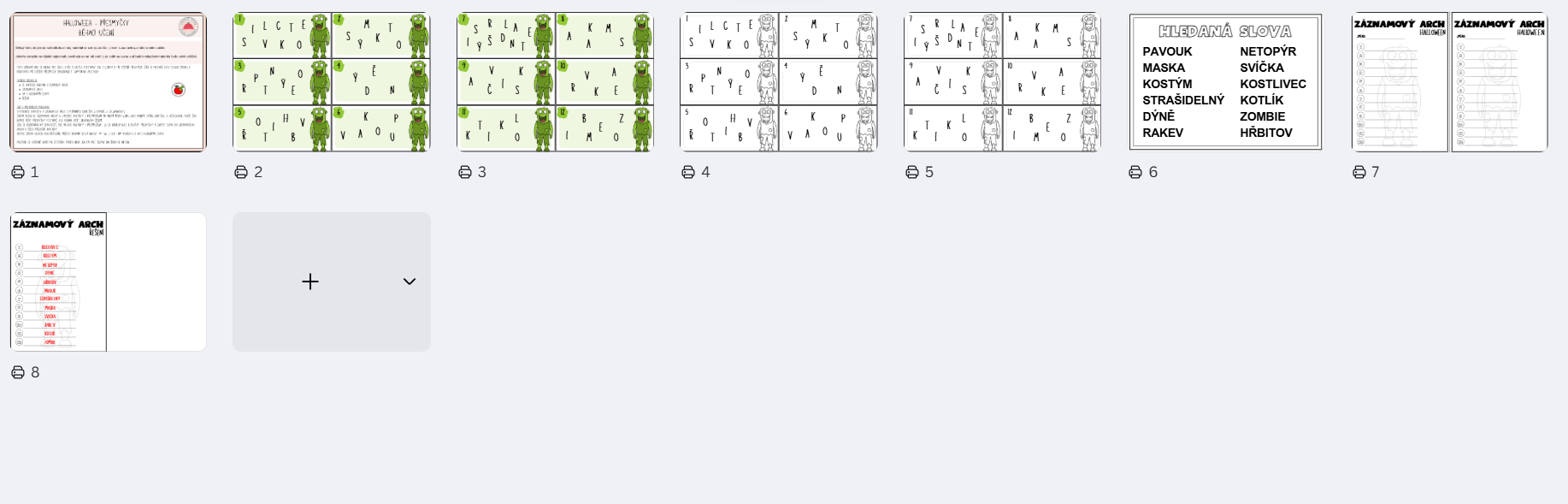Open page 1 thumbnail with Halloween instructions
1568x504 pixels.
108,82
